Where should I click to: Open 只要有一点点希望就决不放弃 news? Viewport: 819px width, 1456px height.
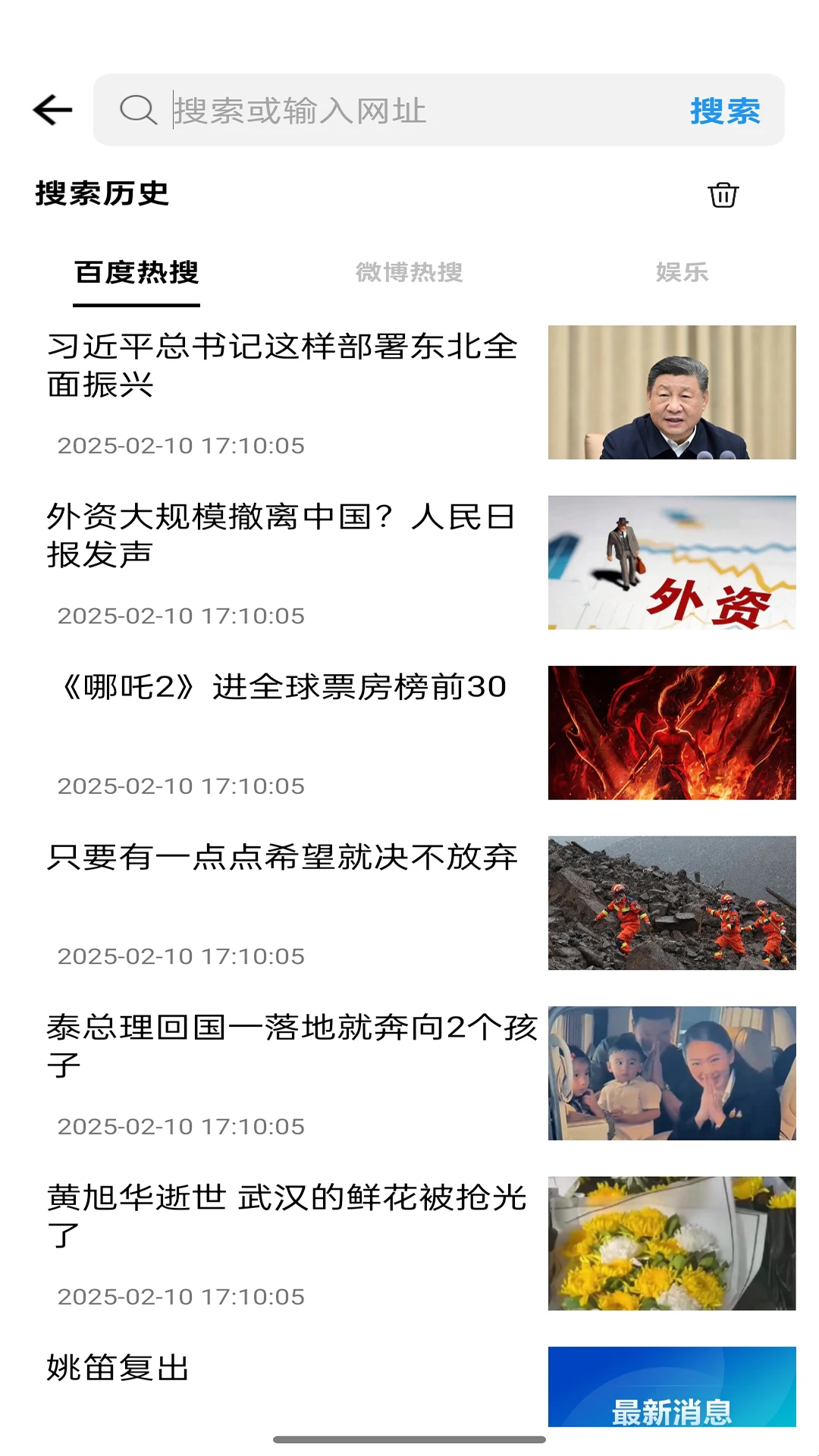[282, 858]
